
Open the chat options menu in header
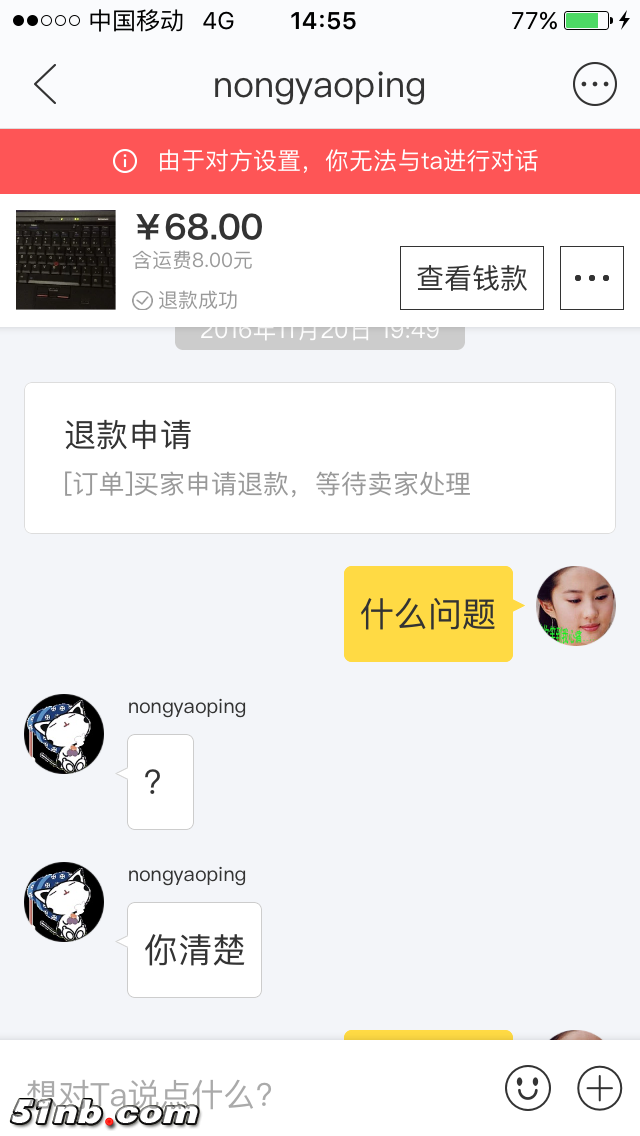tap(594, 85)
